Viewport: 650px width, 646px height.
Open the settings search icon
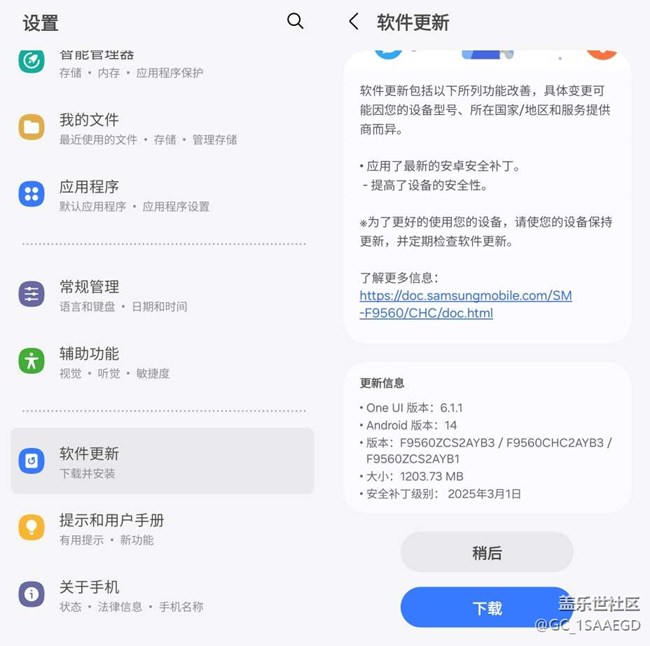click(295, 21)
